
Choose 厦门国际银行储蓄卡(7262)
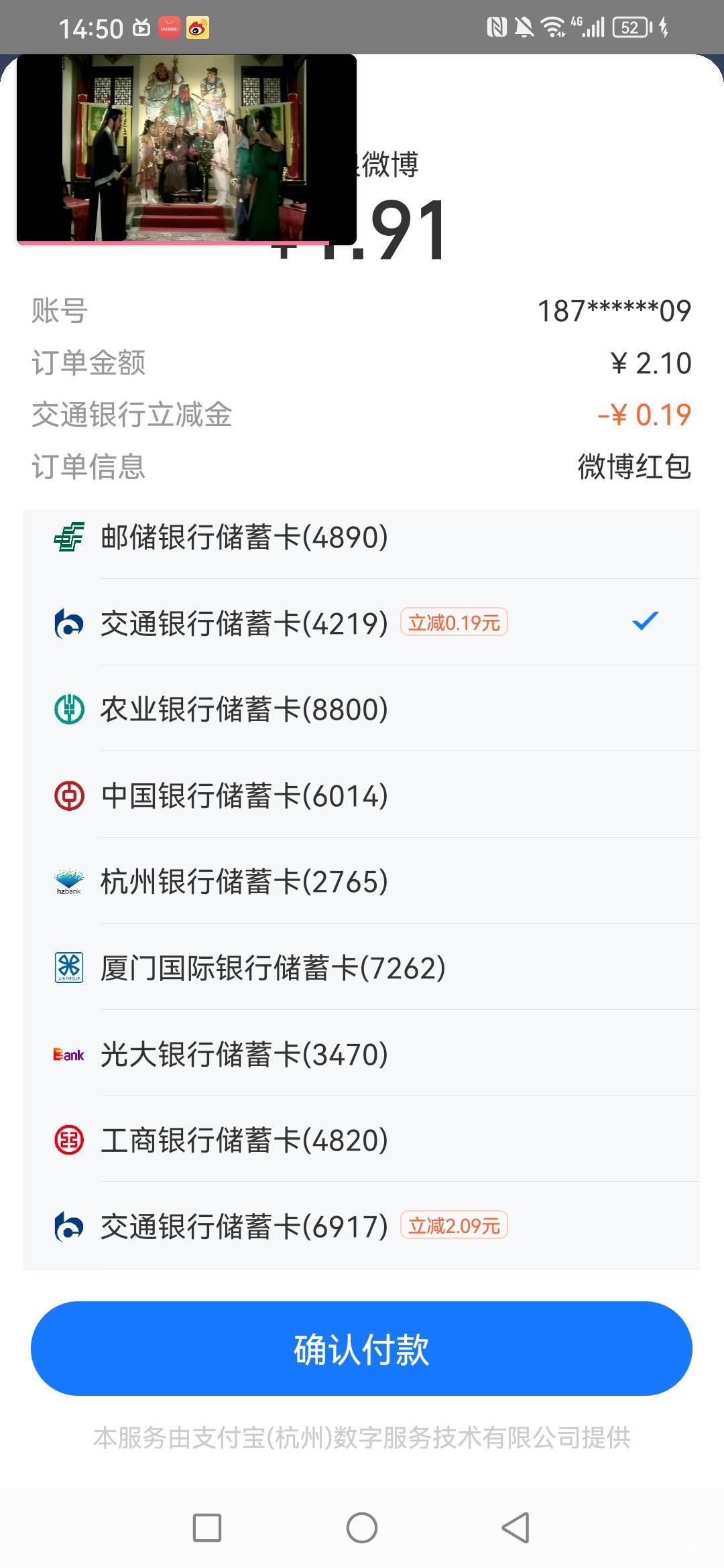pos(361,967)
